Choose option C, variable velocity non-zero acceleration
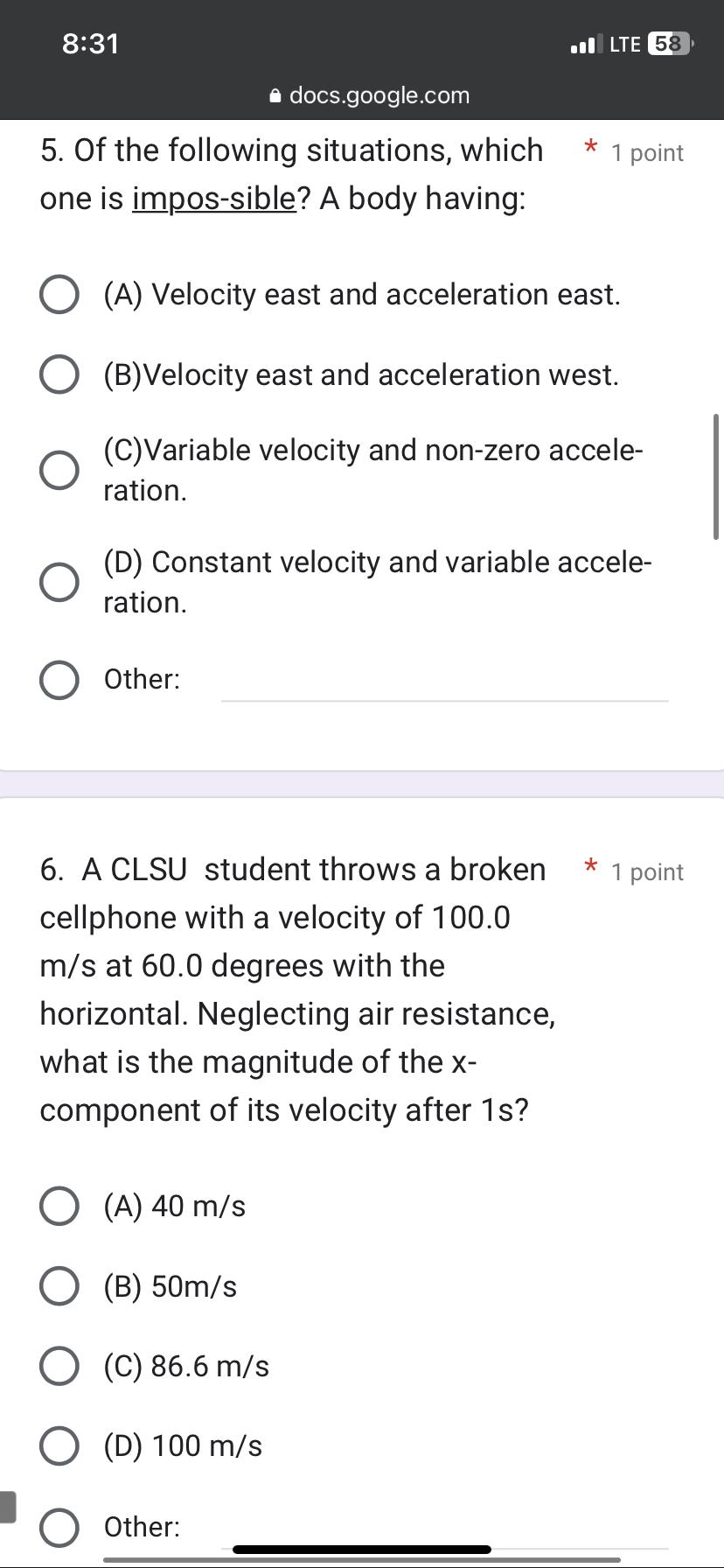Image resolution: width=724 pixels, height=1568 pixels. click(x=58, y=470)
